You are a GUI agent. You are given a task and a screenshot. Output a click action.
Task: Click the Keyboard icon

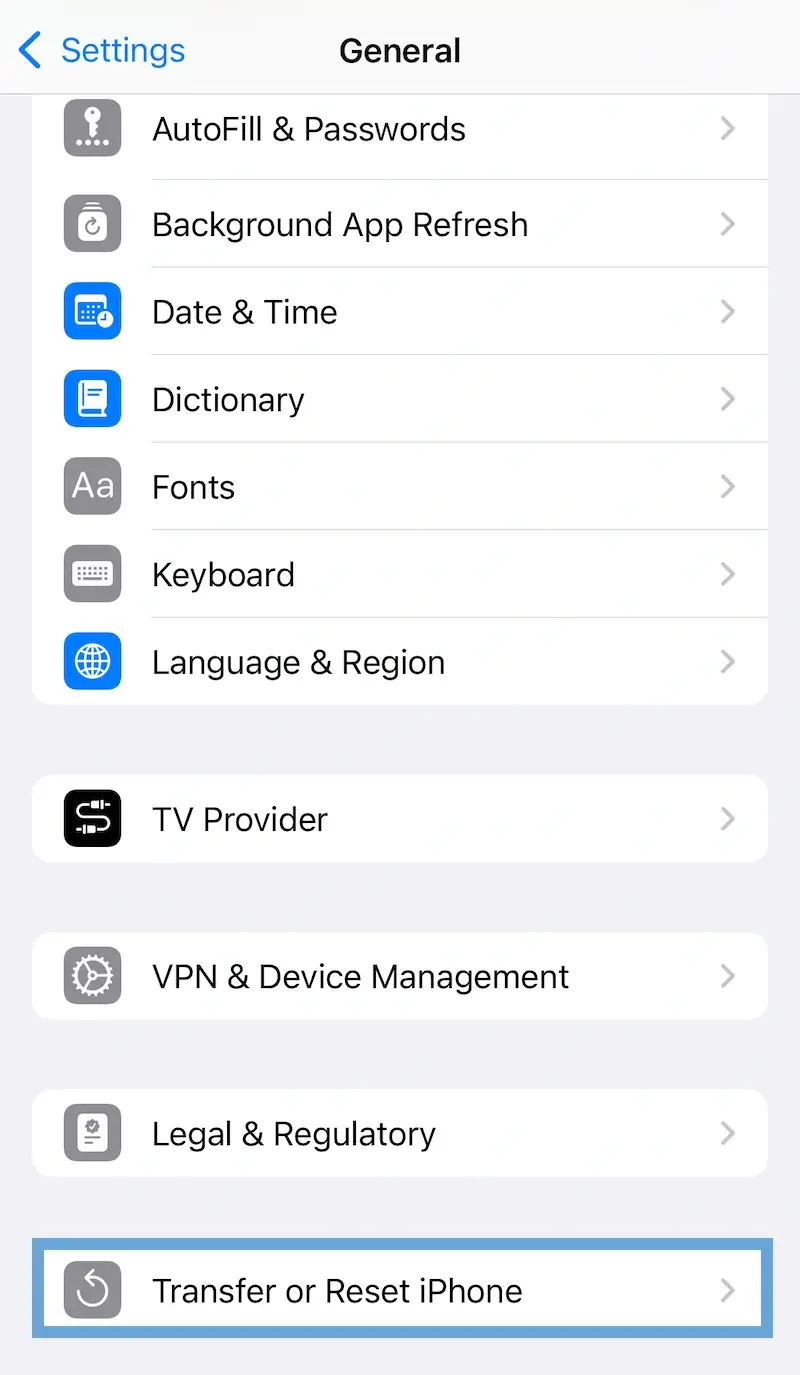pos(92,573)
